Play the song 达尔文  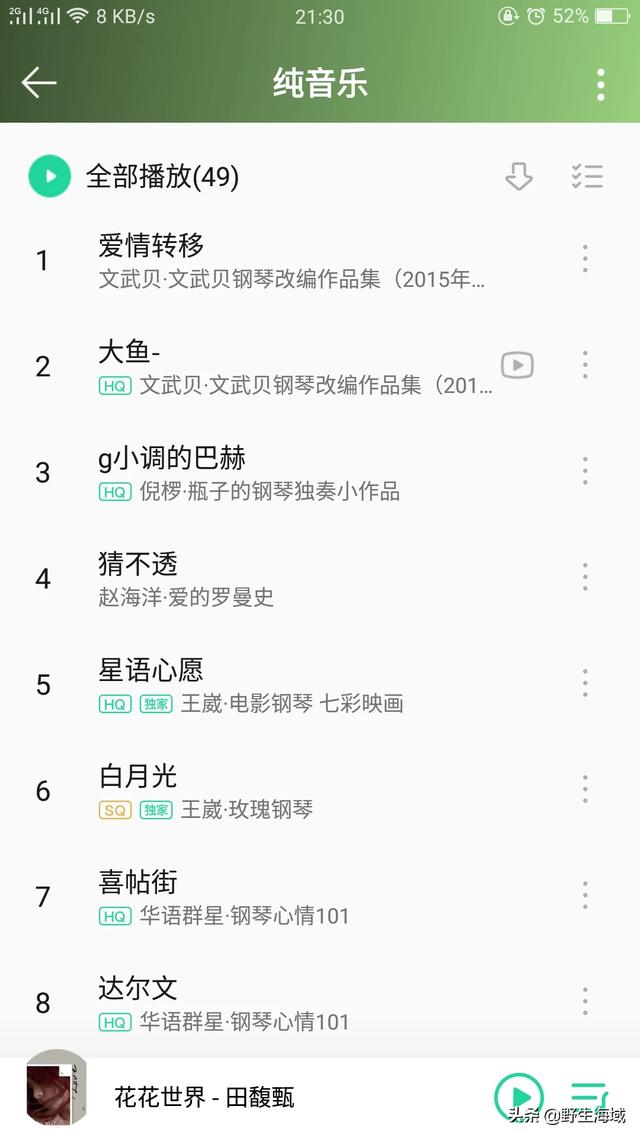pyautogui.click(x=290, y=1002)
